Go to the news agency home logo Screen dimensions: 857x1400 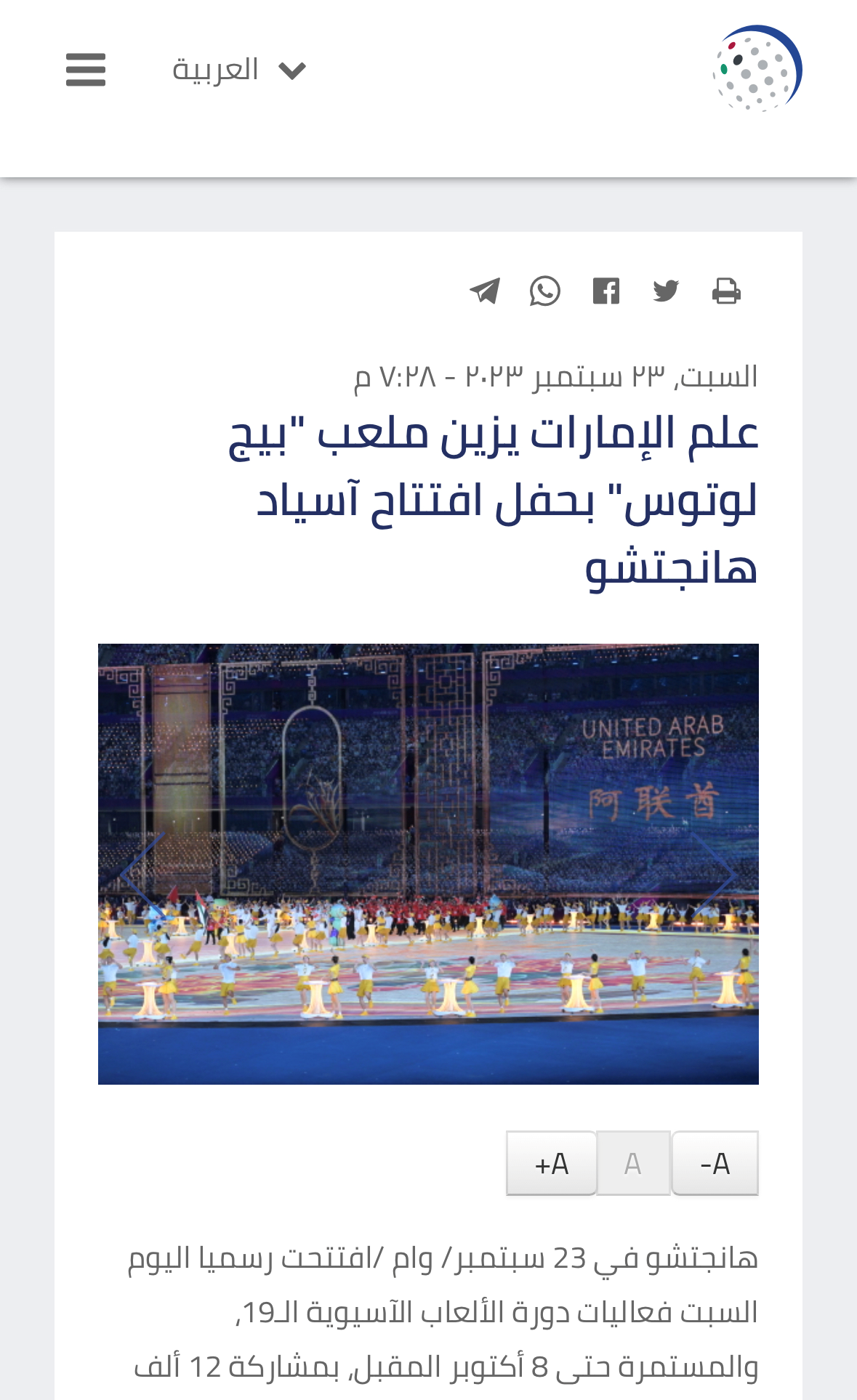click(757, 68)
